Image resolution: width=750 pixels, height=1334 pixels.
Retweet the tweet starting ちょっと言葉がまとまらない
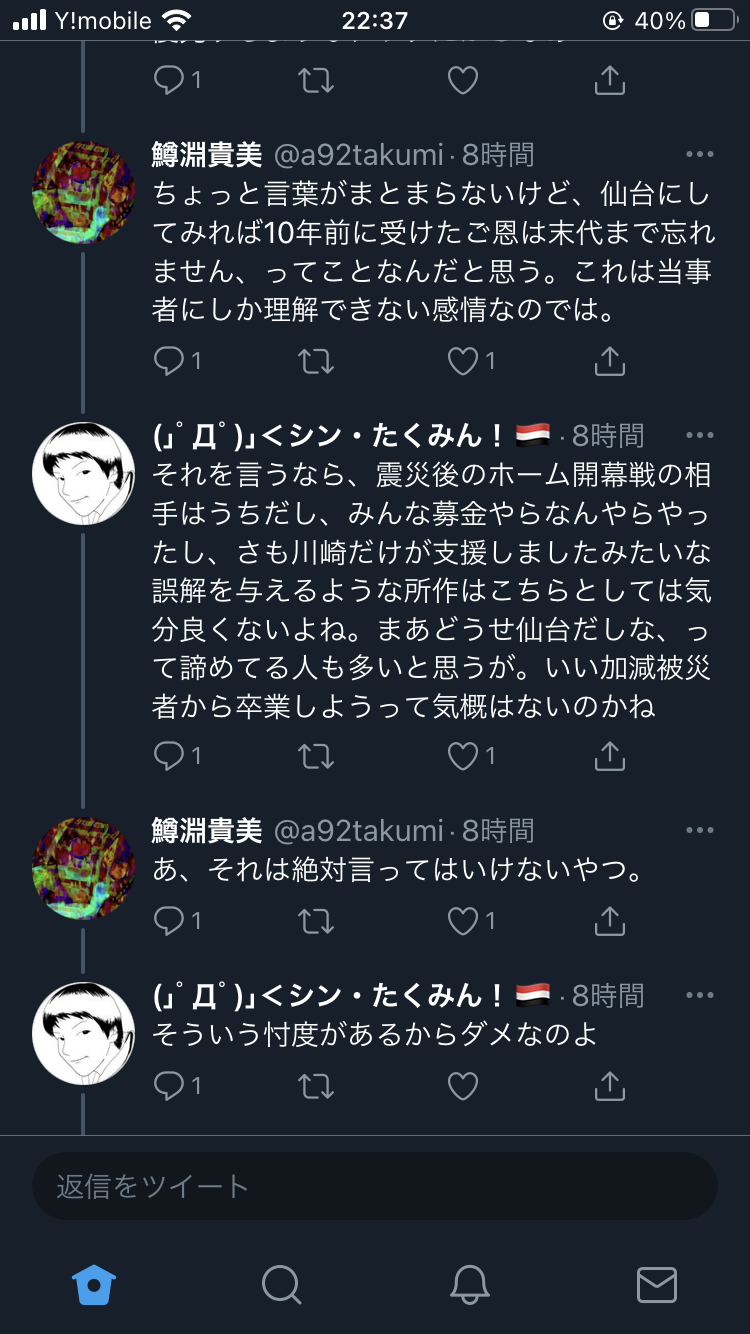coord(316,362)
